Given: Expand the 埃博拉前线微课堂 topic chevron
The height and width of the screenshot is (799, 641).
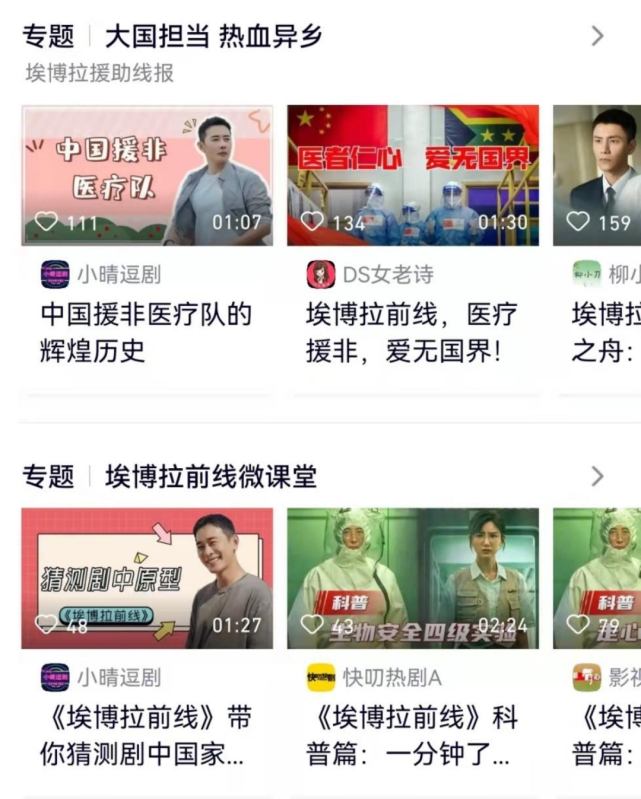Looking at the screenshot, I should point(597,476).
